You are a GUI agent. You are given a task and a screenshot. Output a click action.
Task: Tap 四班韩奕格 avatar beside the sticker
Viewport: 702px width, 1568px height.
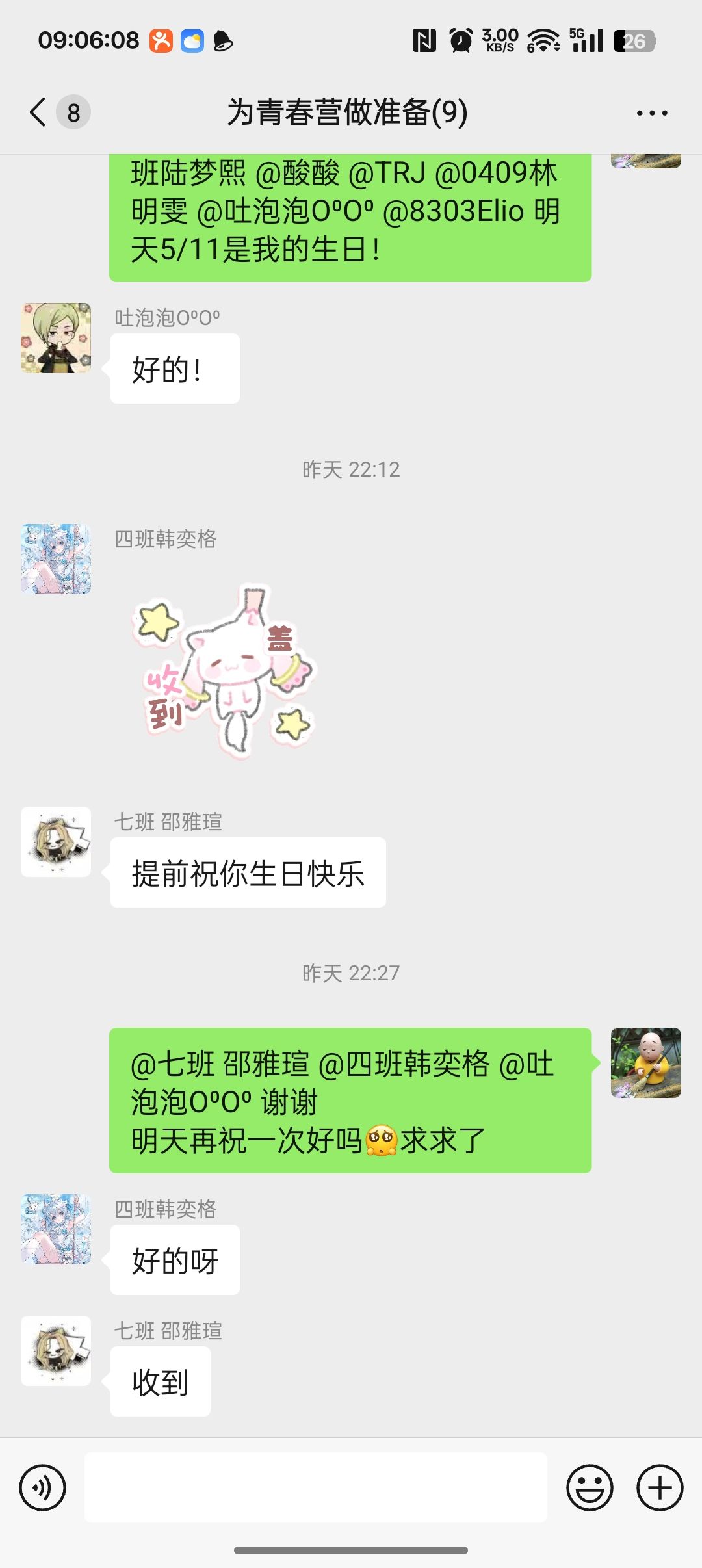(56, 559)
